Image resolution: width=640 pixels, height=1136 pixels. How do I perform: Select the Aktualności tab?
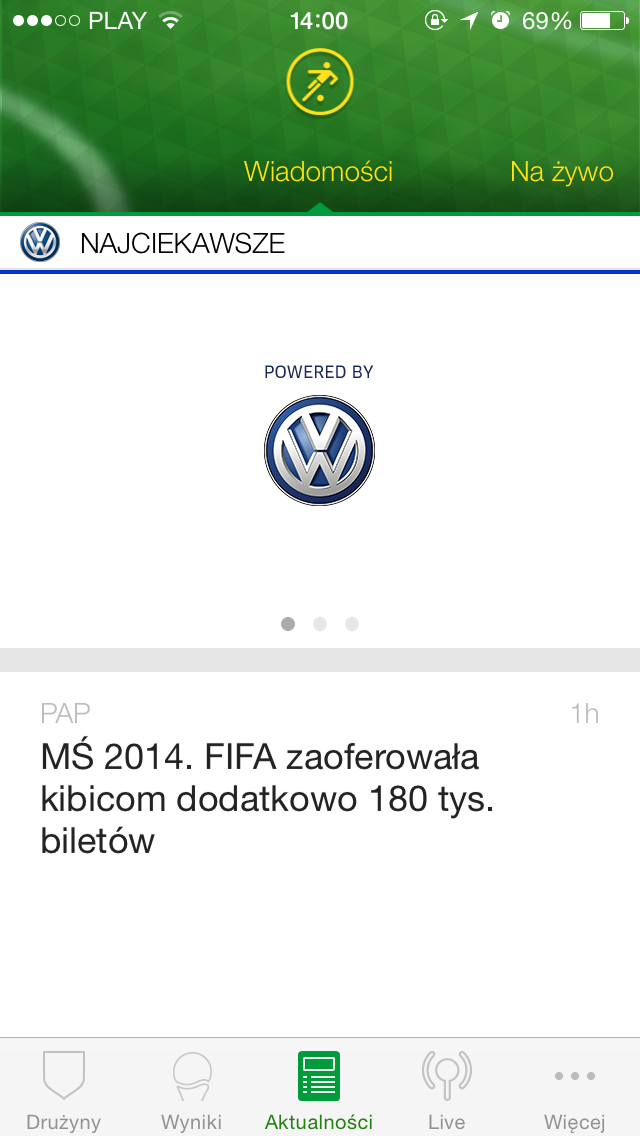tap(319, 1090)
